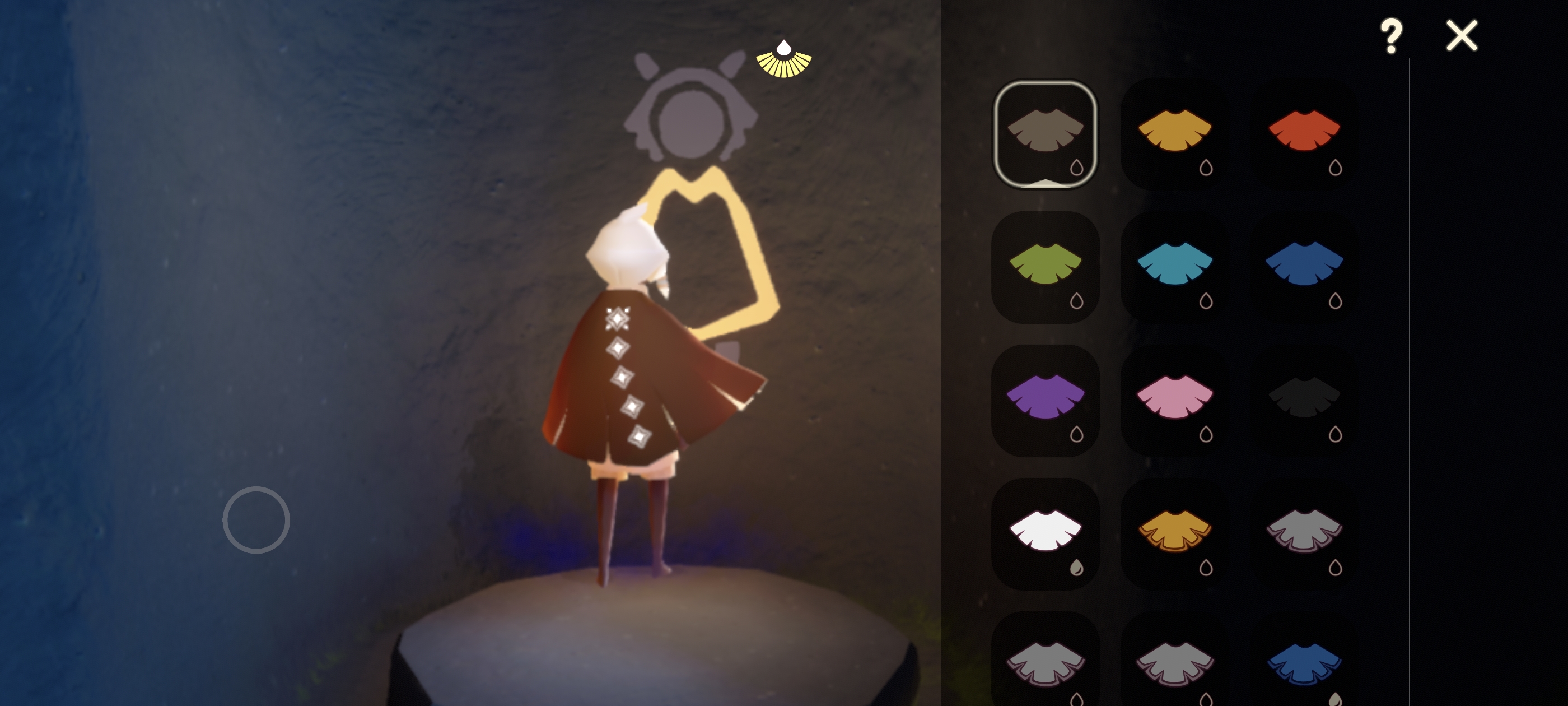Select the brown cape
The width and height of the screenshot is (1568, 706).
pos(1045,133)
